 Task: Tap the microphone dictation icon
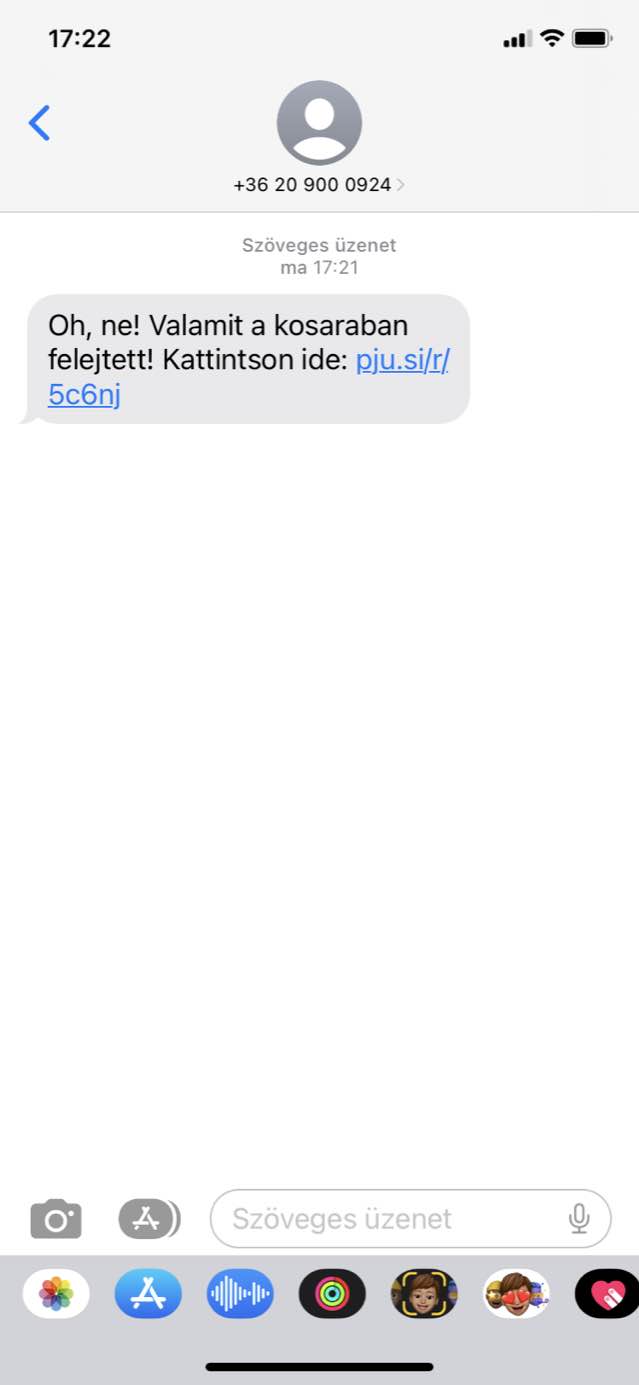[579, 1219]
